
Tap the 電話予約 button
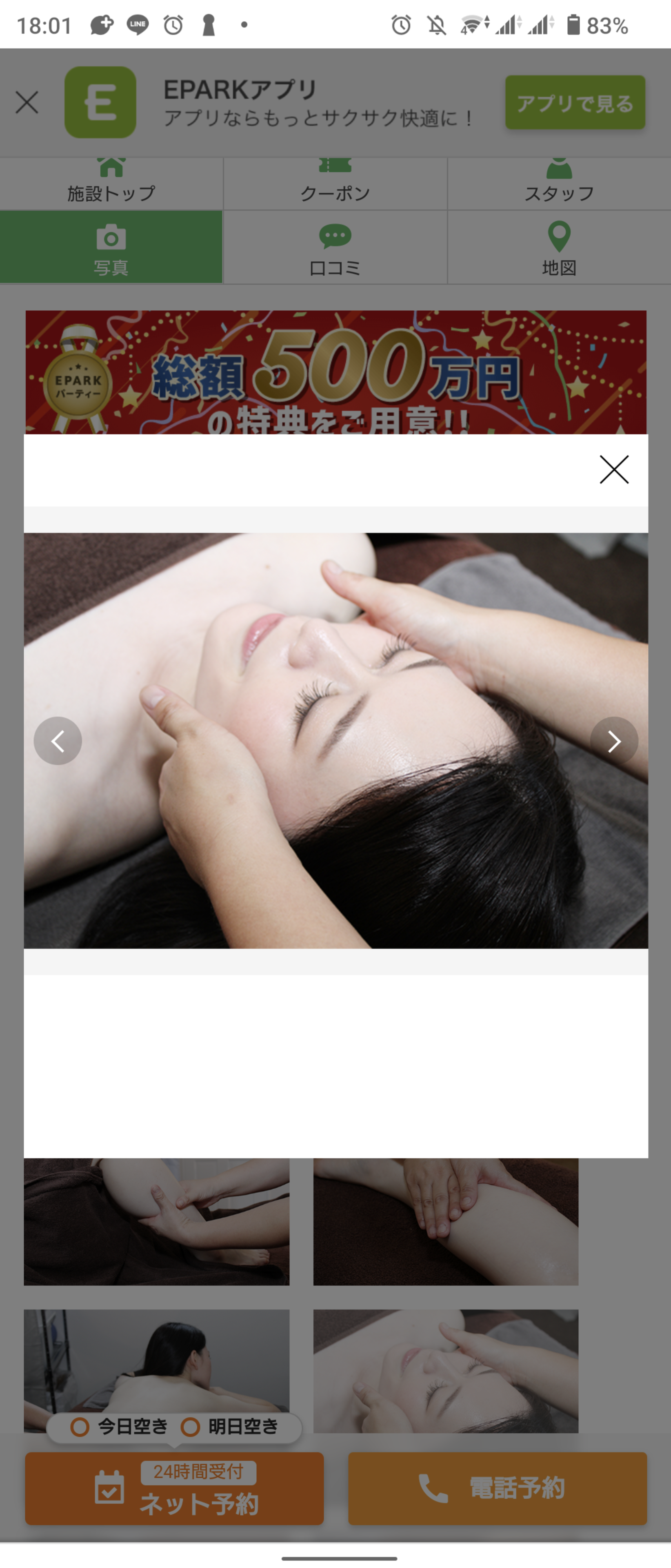click(497, 1488)
